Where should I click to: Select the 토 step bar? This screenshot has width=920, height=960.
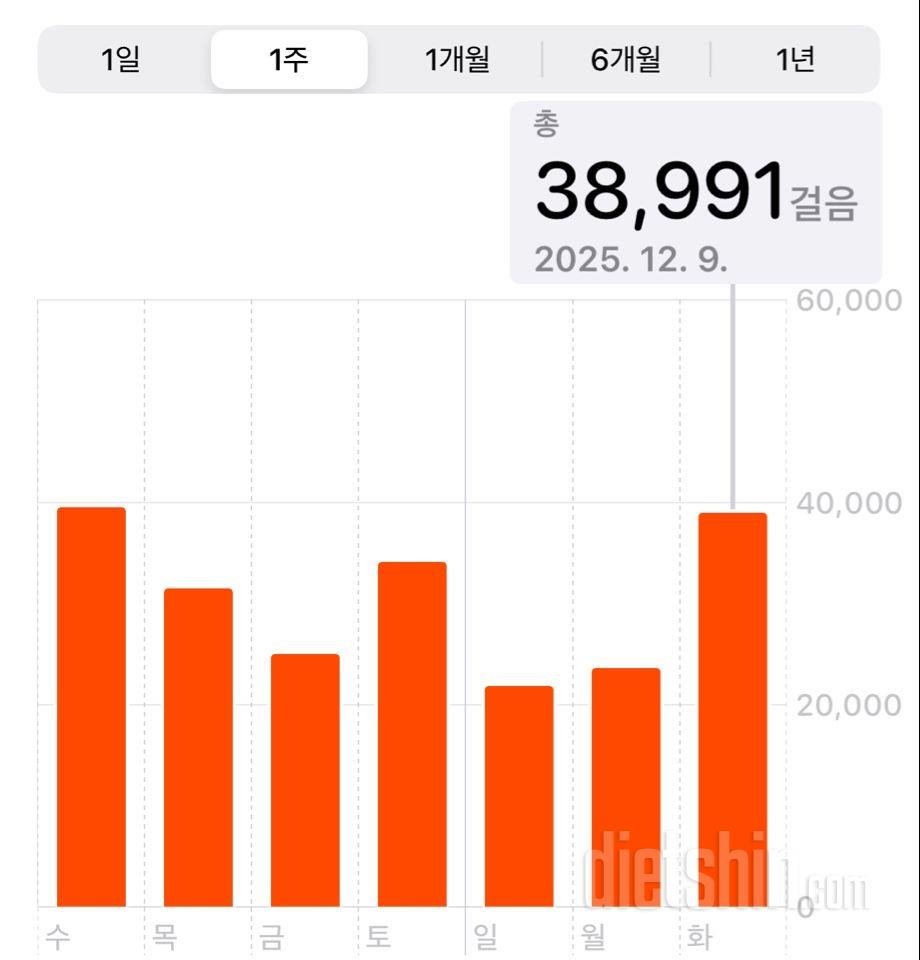(412, 734)
